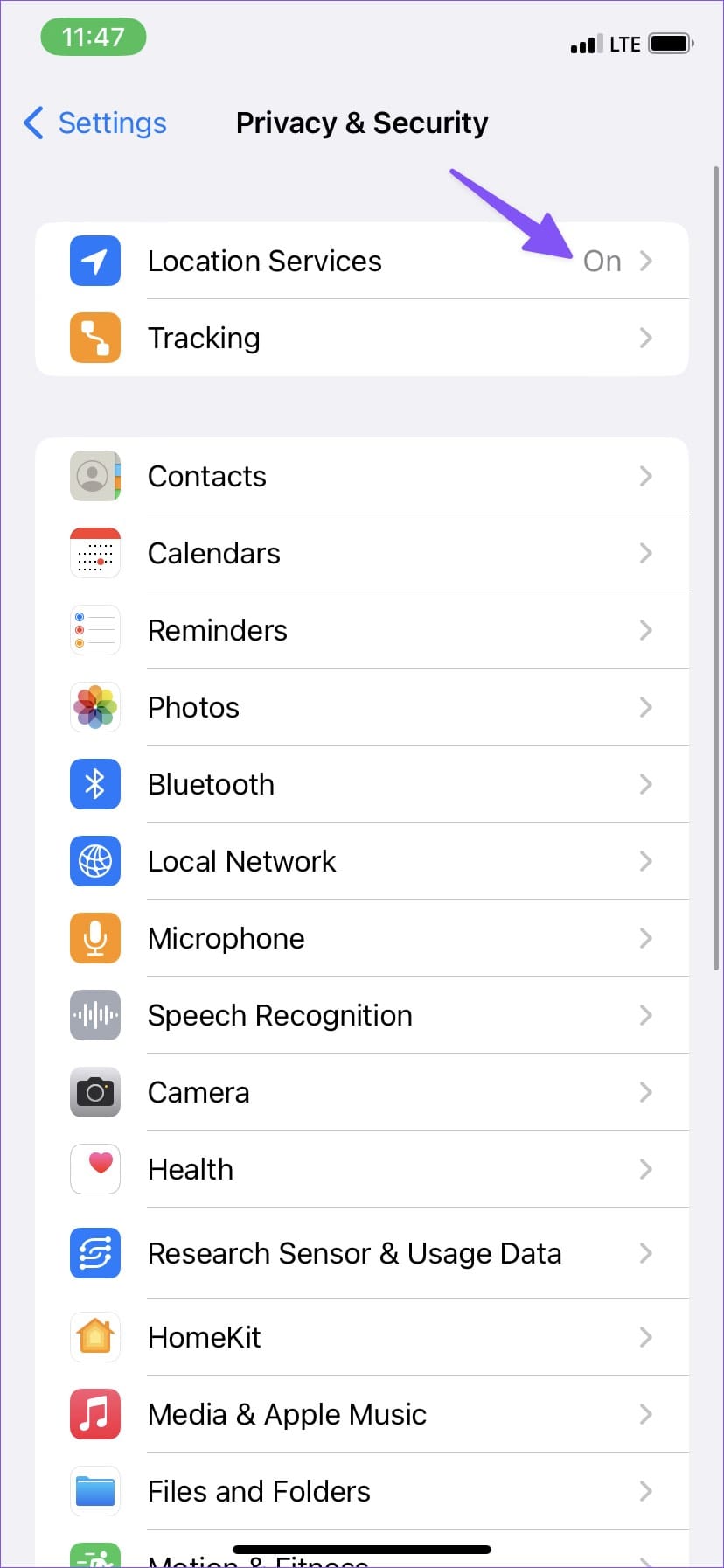Open the Tracking row
This screenshot has height=1568, width=724.
coord(362,338)
